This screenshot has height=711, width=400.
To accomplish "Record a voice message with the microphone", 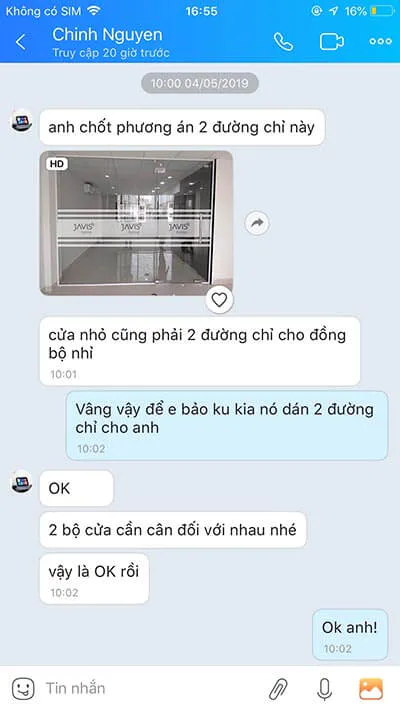I will click(324, 689).
